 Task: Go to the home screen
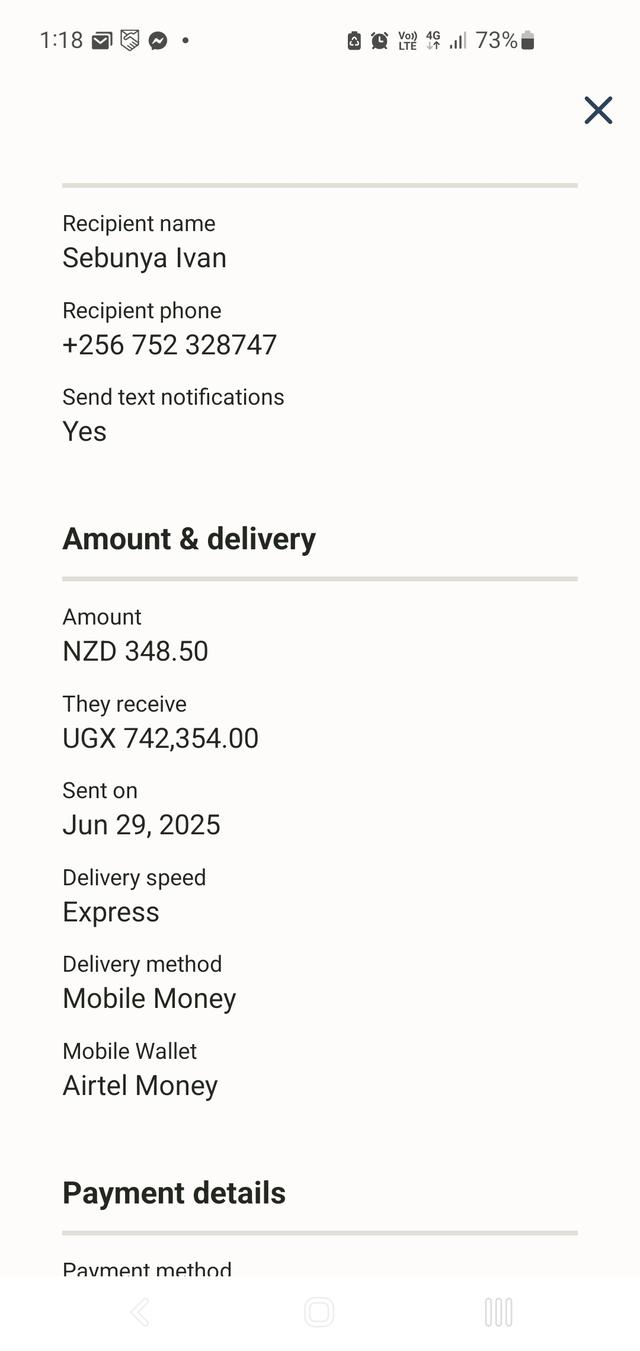pos(319,1312)
